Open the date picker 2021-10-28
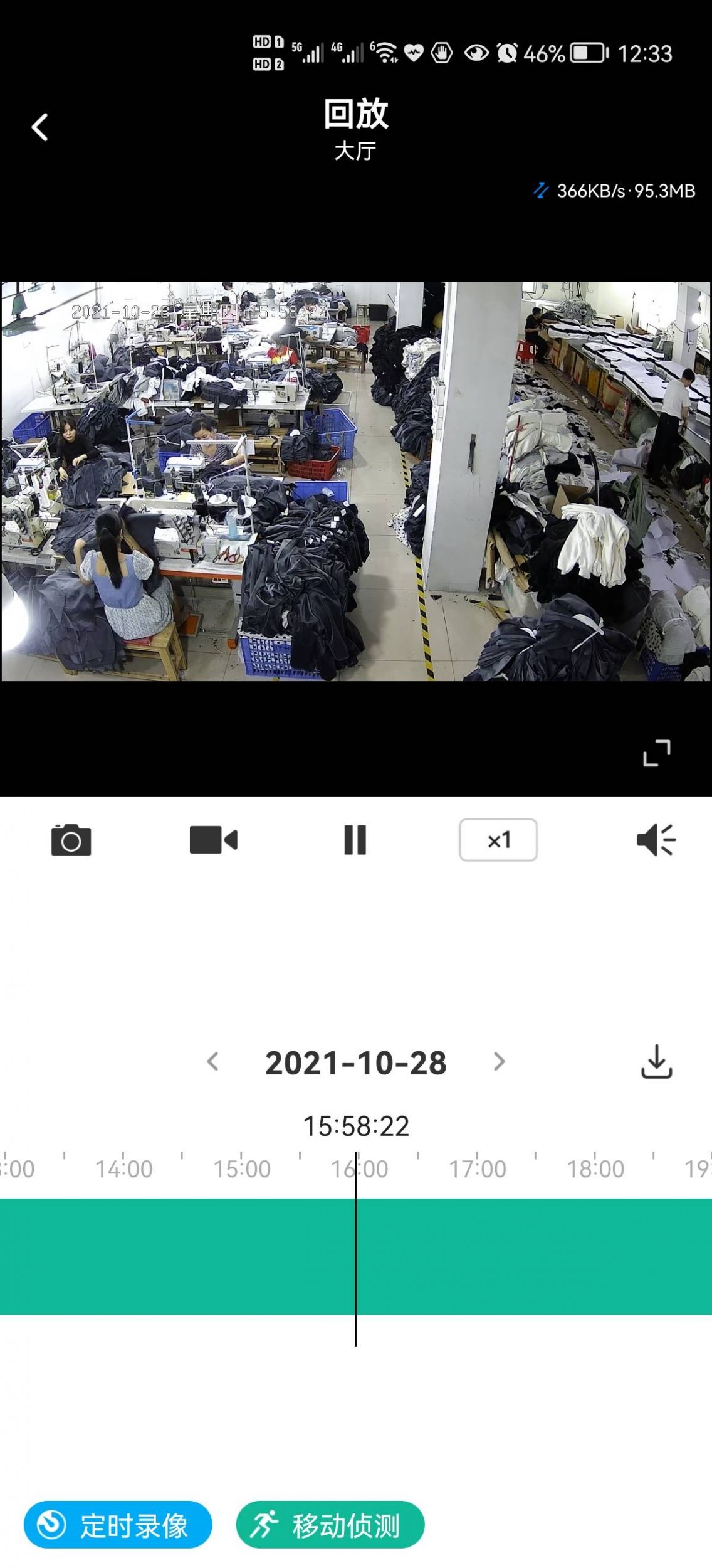Screen dimensions: 712x1568 pos(355,1063)
